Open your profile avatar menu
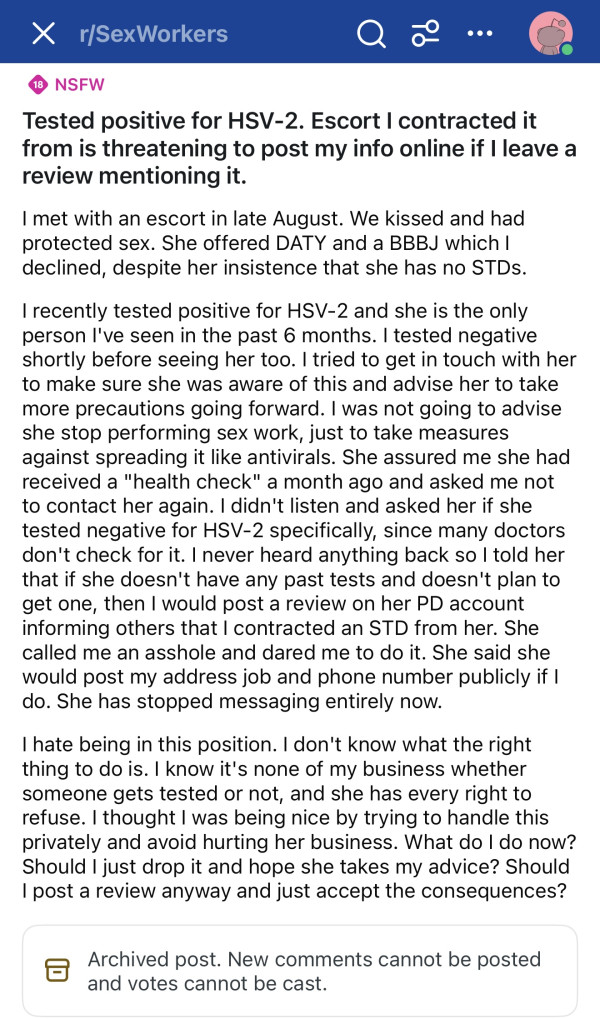 coord(551,34)
